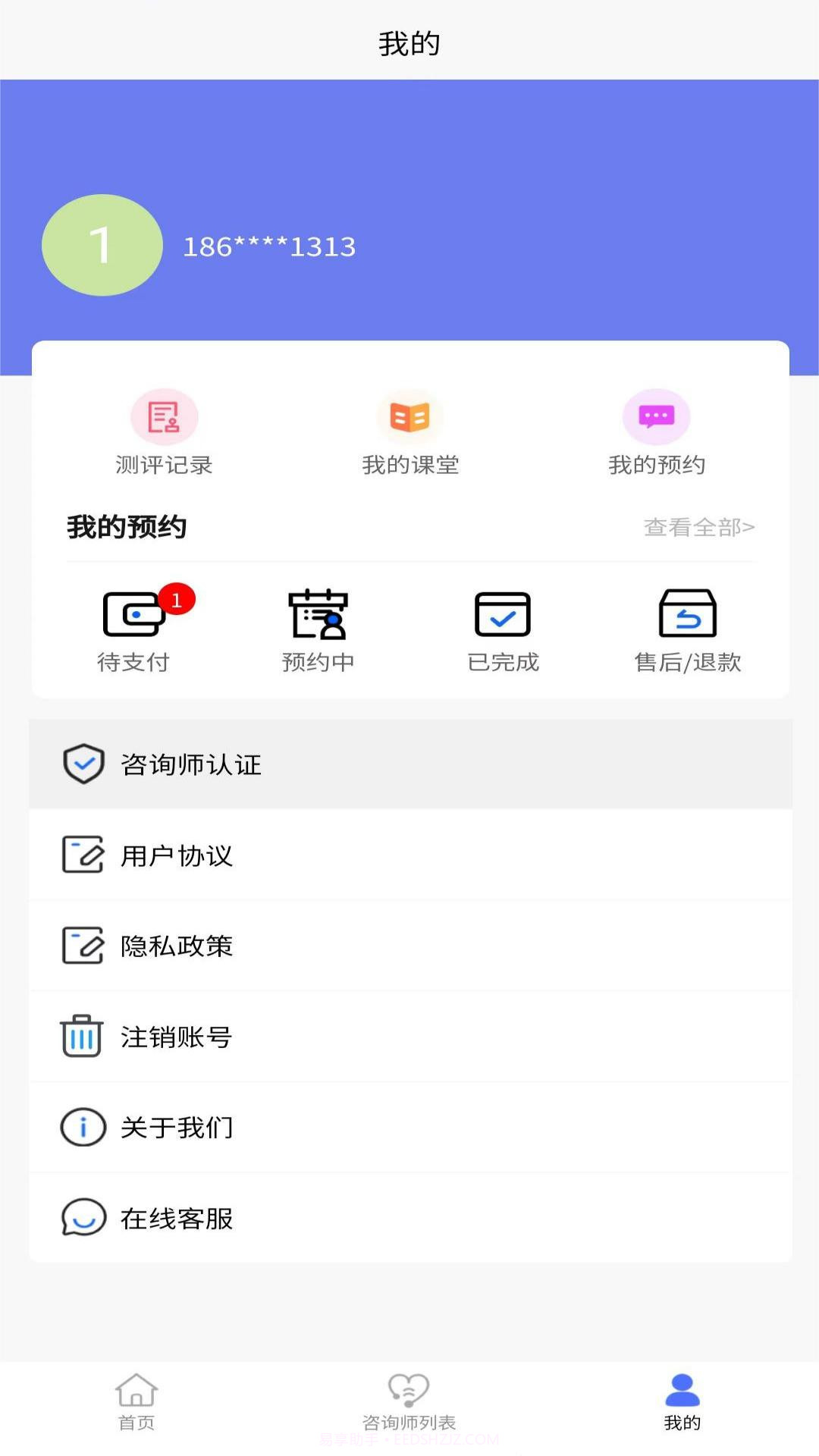Click the 关于我们 info circle icon
Viewport: 819px width, 1456px height.
(83, 1128)
